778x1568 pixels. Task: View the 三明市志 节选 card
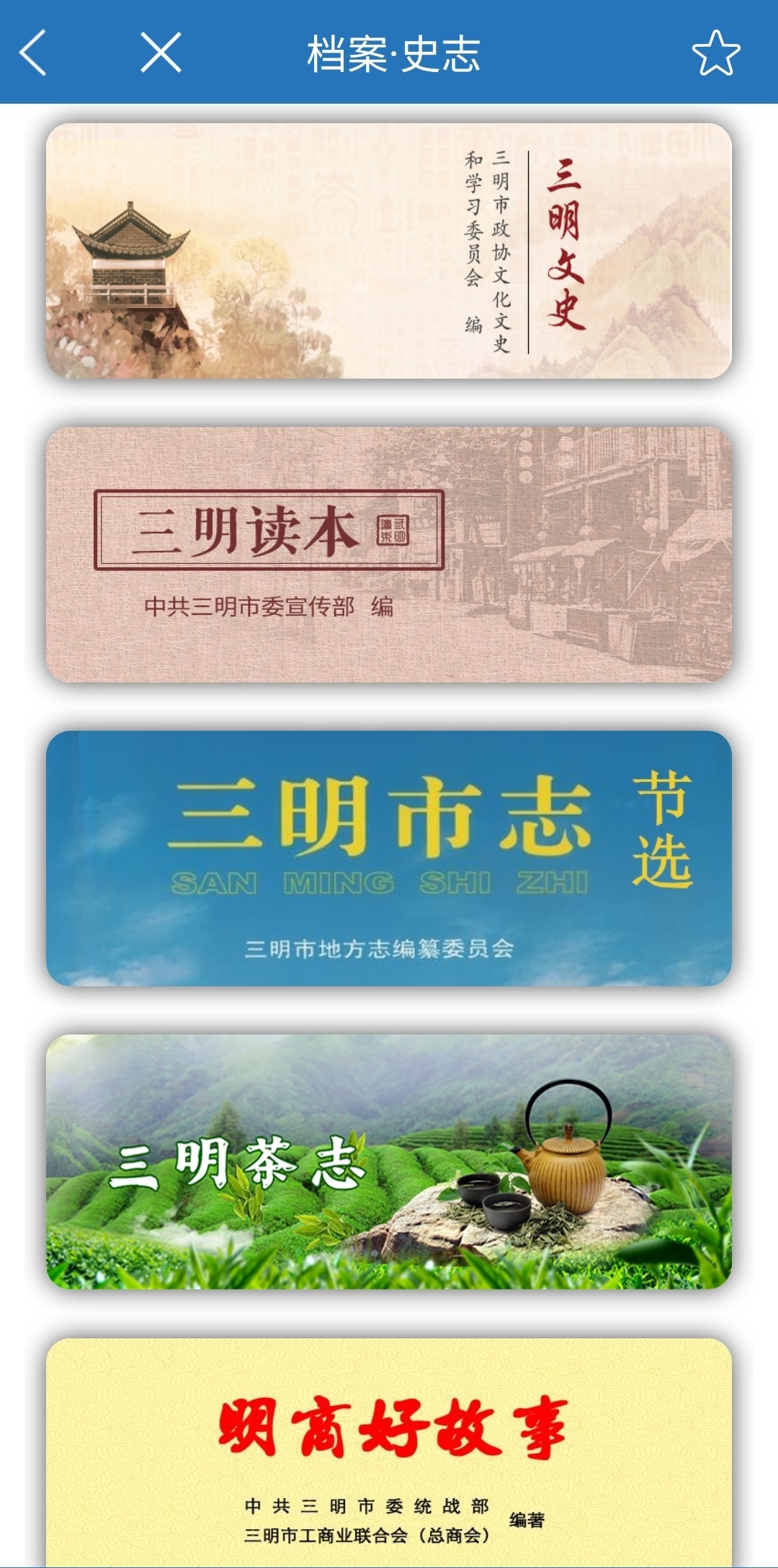pyautogui.click(x=389, y=858)
